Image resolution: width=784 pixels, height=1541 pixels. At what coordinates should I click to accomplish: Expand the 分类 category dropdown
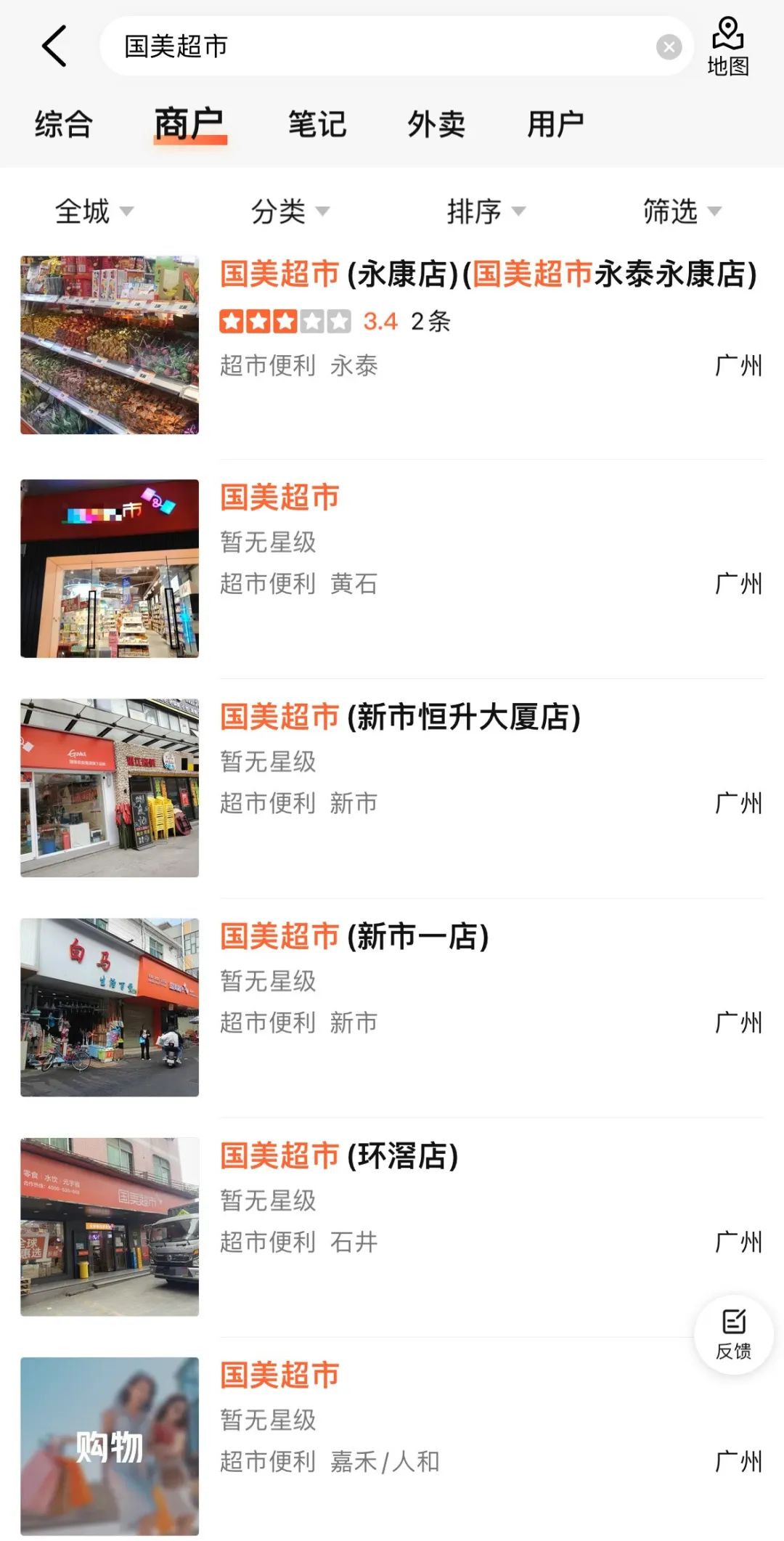coord(290,211)
